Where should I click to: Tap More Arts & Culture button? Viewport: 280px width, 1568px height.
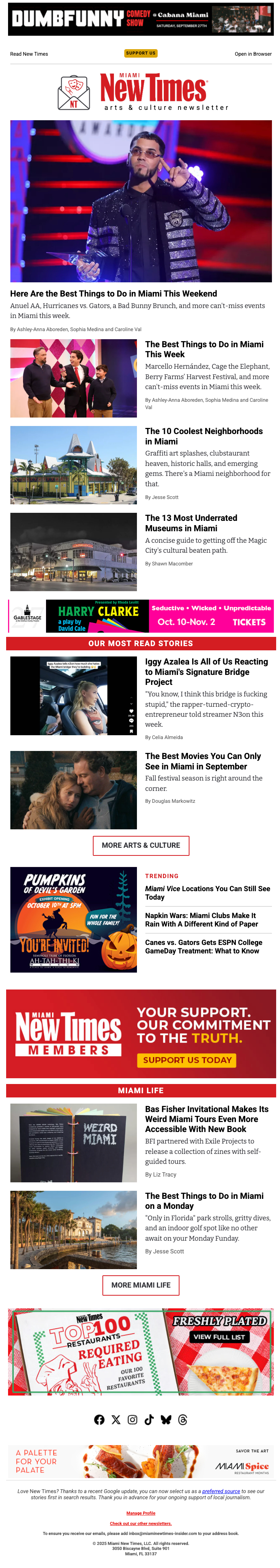pyautogui.click(x=140, y=845)
